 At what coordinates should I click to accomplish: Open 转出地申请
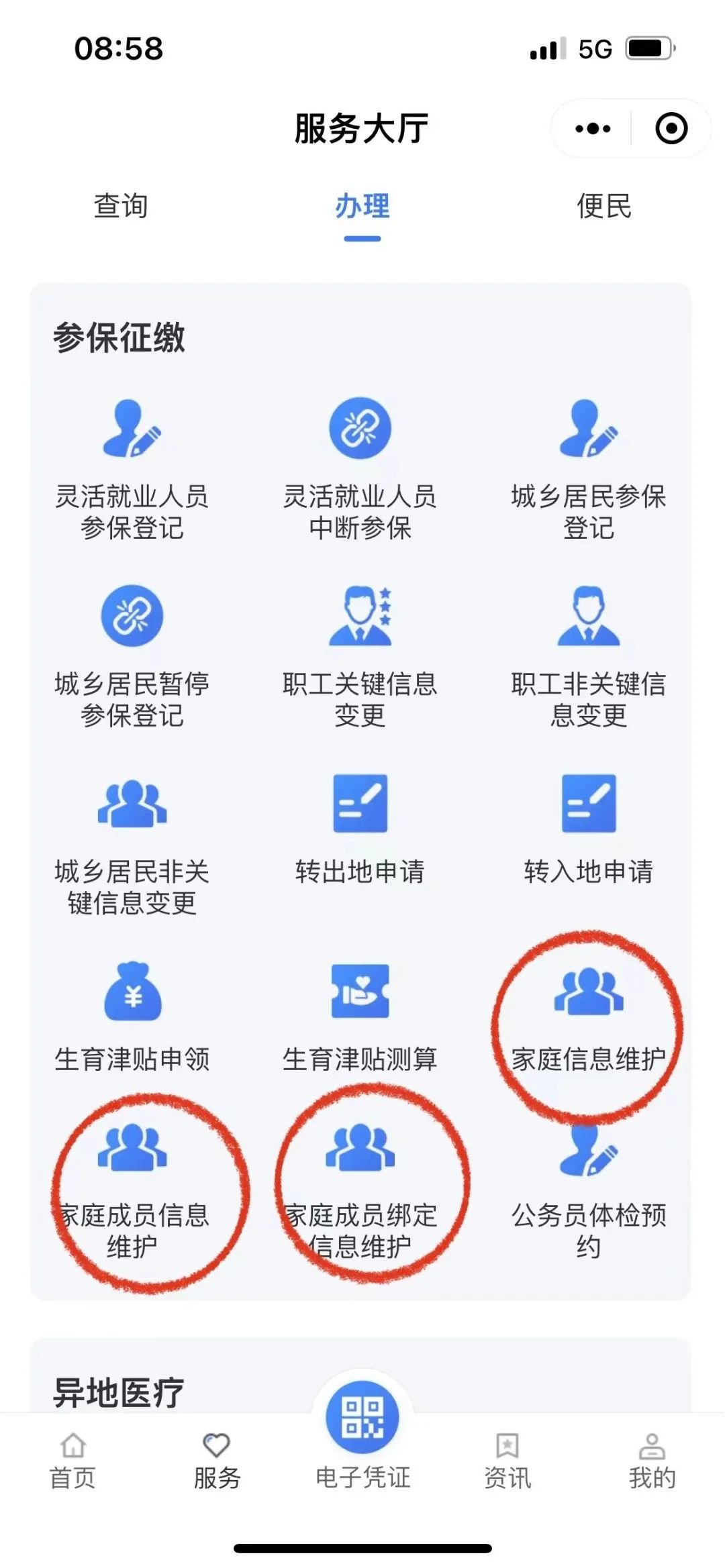coord(360,832)
